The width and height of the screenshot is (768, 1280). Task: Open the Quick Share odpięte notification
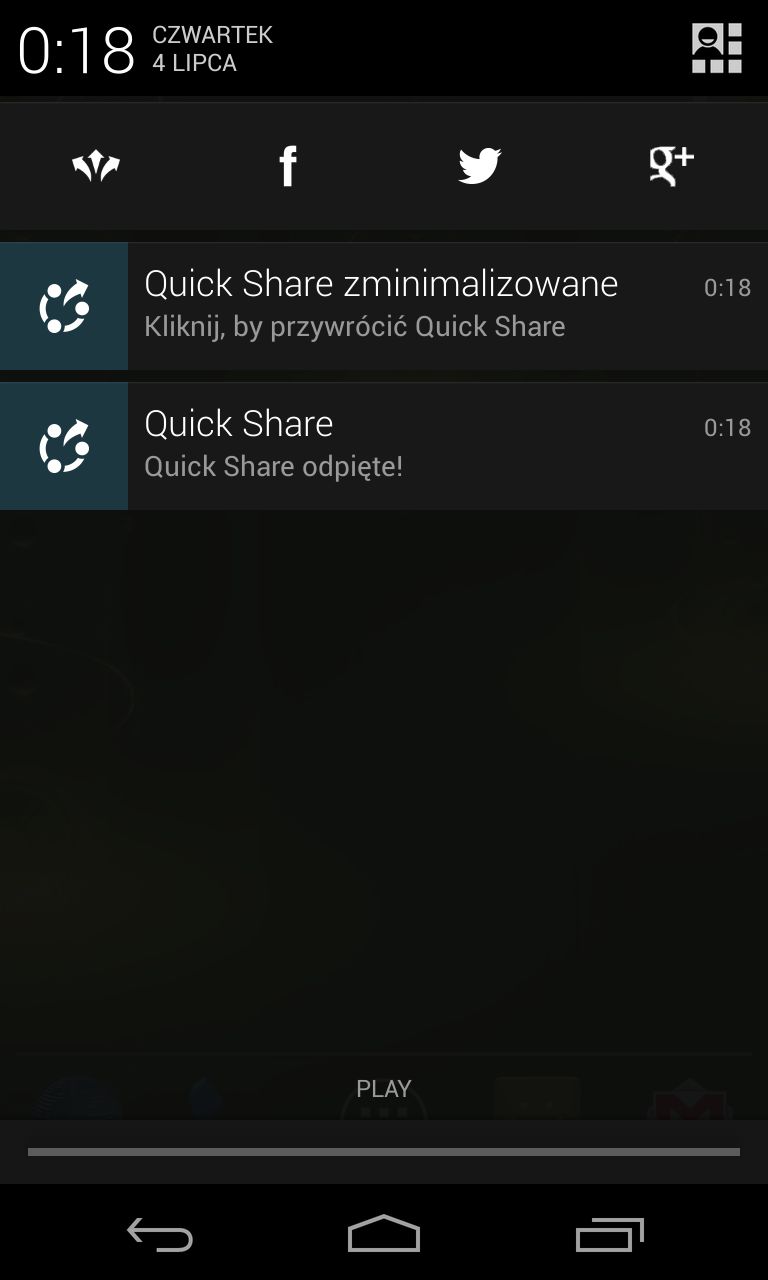coord(384,446)
